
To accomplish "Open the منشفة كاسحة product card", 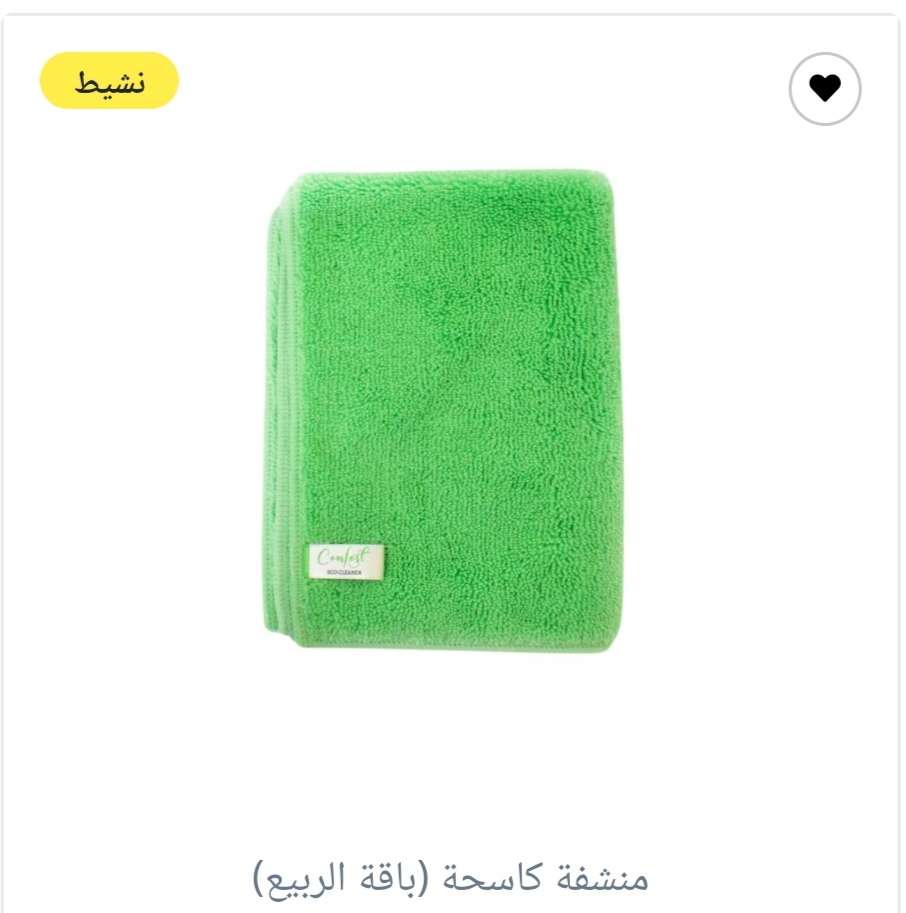I will (x=450, y=877).
